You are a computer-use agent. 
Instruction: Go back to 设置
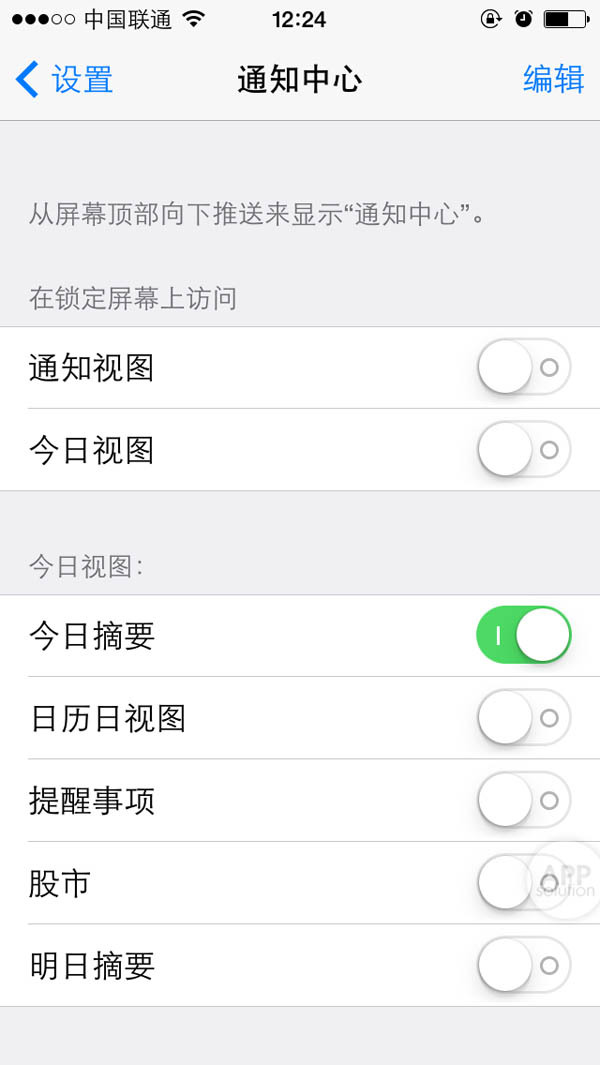coord(66,80)
